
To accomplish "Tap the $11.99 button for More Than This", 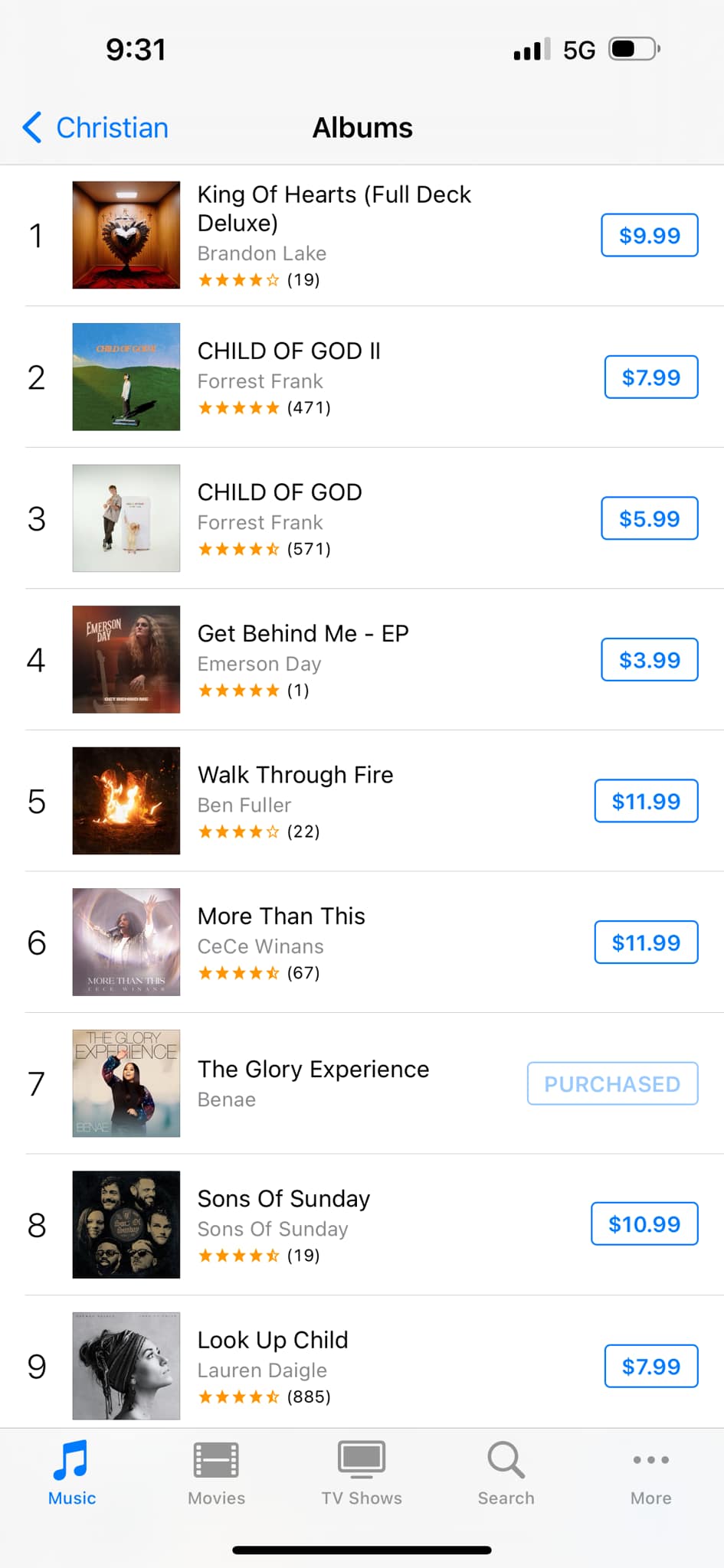I will pyautogui.click(x=646, y=942).
